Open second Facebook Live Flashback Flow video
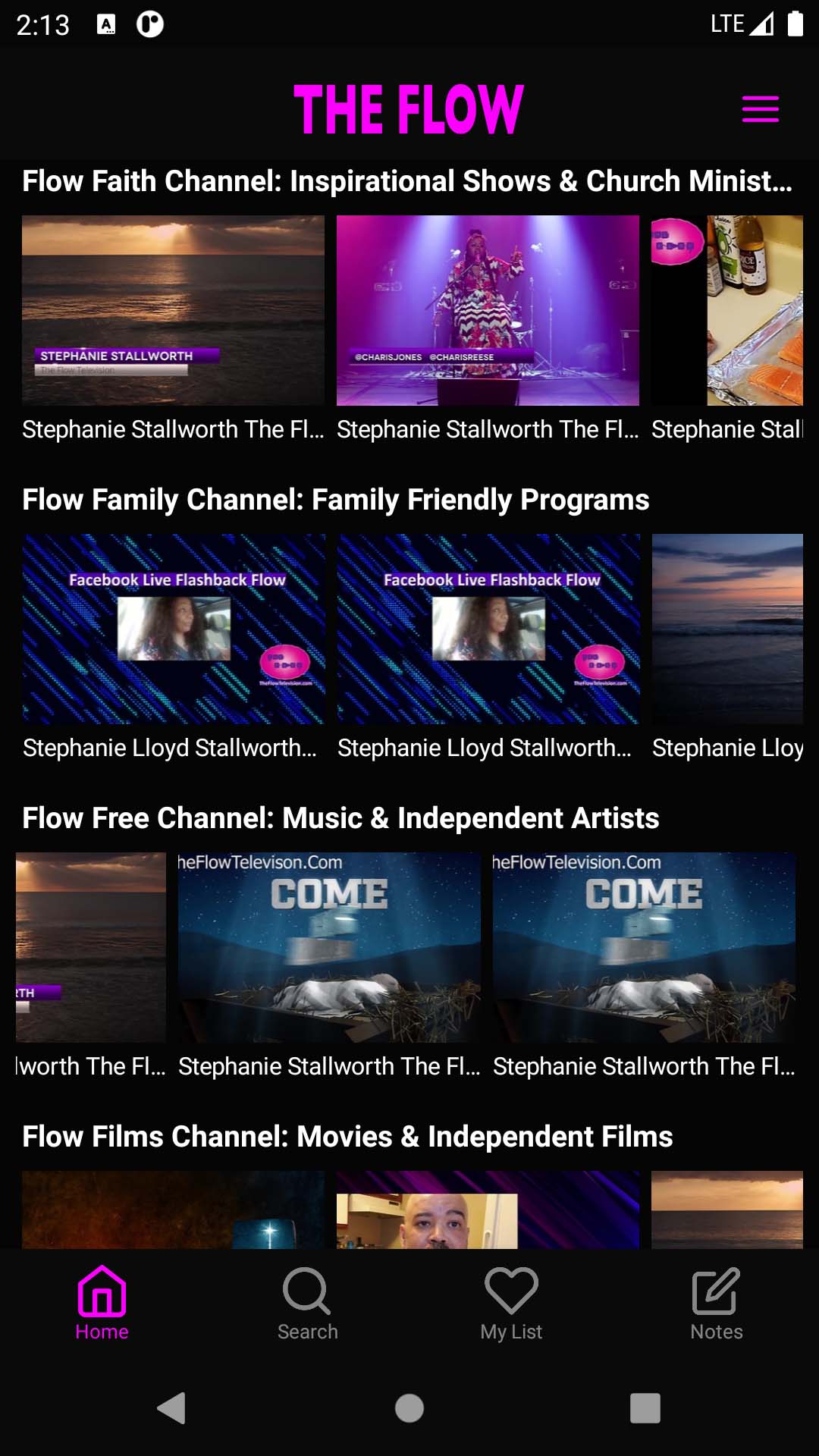 point(488,629)
